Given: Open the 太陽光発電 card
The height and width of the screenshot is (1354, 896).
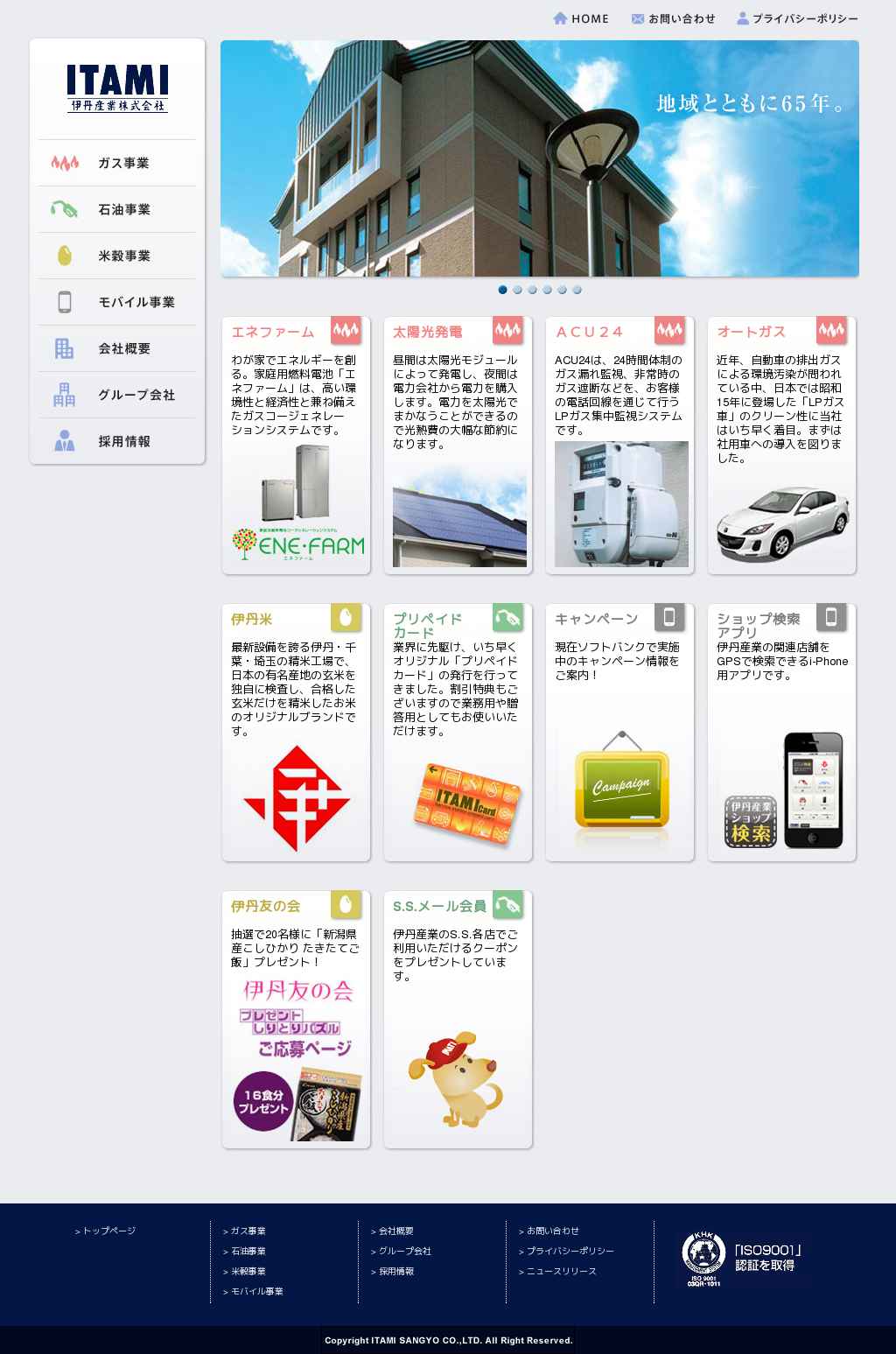Looking at the screenshot, I should point(458,446).
